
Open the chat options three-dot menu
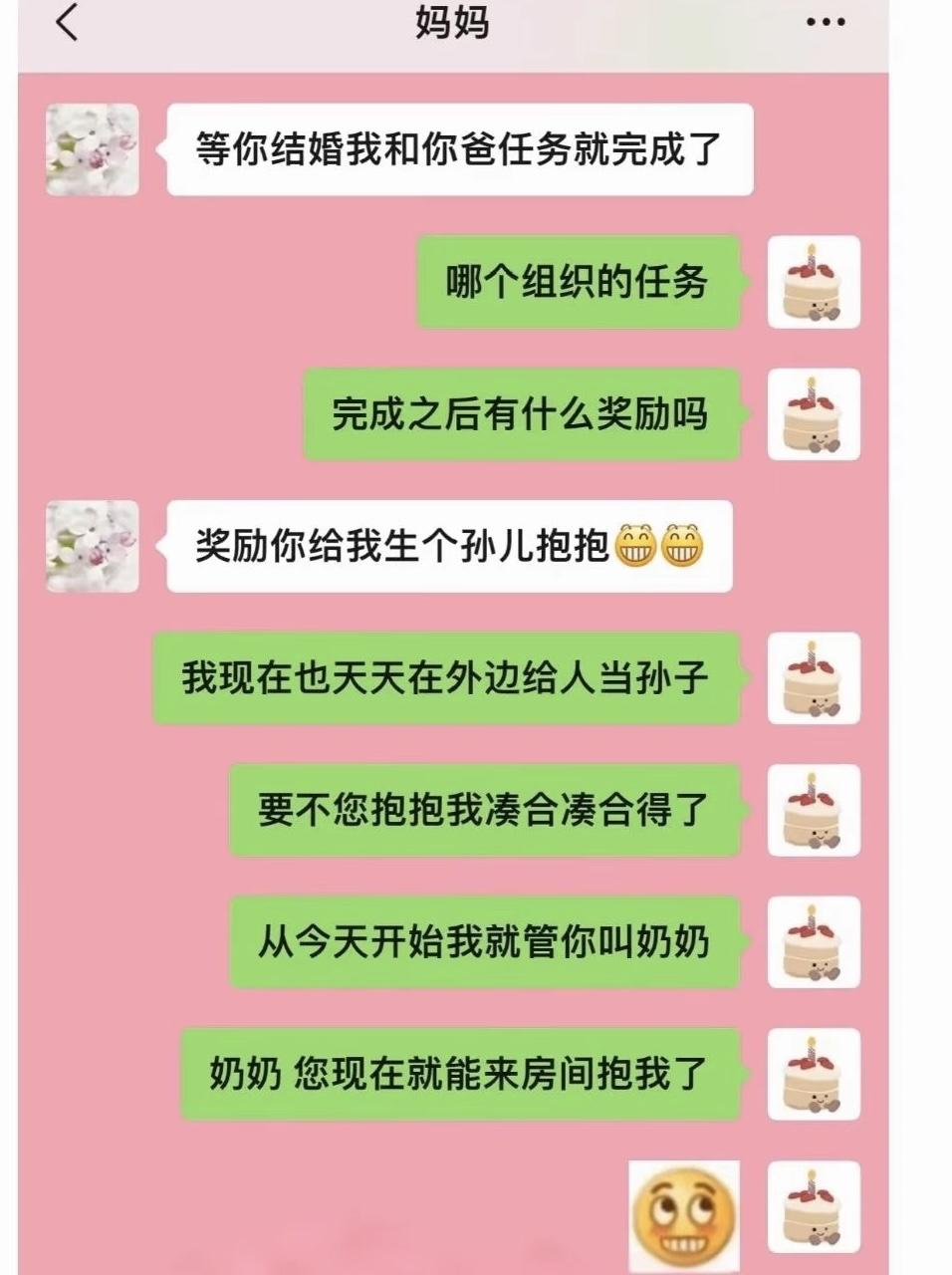click(x=826, y=22)
